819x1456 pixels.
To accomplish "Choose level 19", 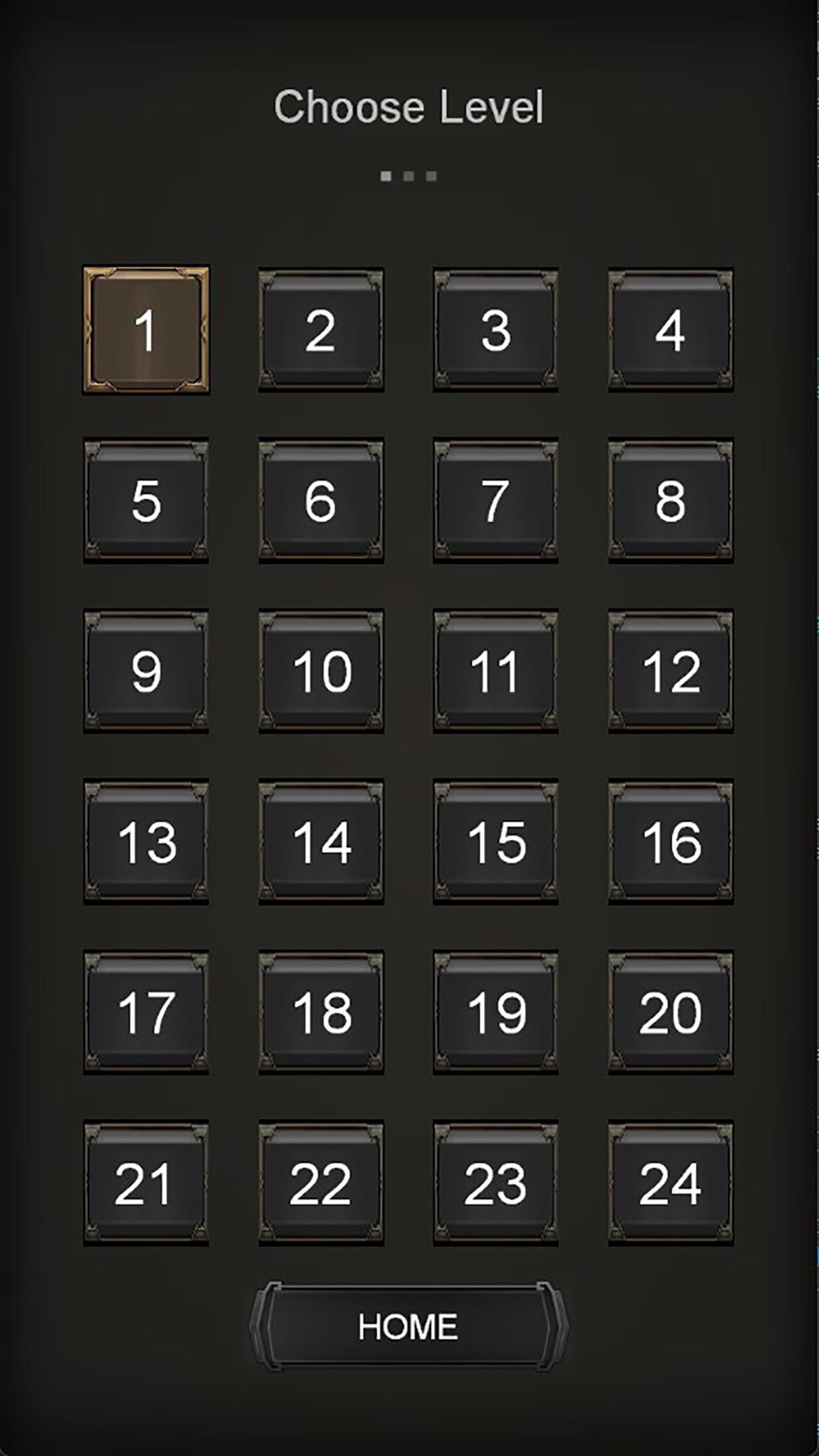I will pos(495,1012).
